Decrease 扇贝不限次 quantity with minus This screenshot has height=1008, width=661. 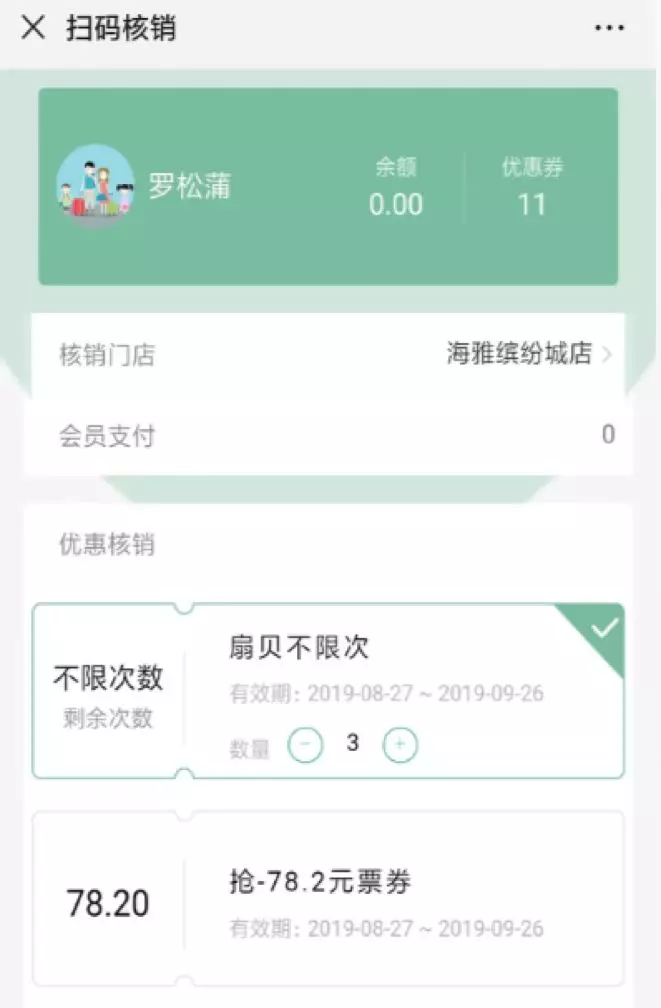306,745
